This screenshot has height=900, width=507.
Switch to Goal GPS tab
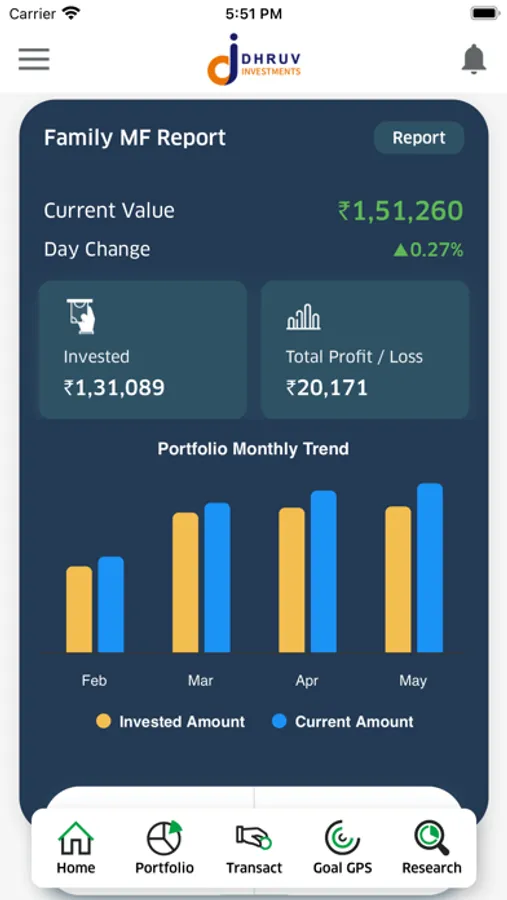point(343,848)
